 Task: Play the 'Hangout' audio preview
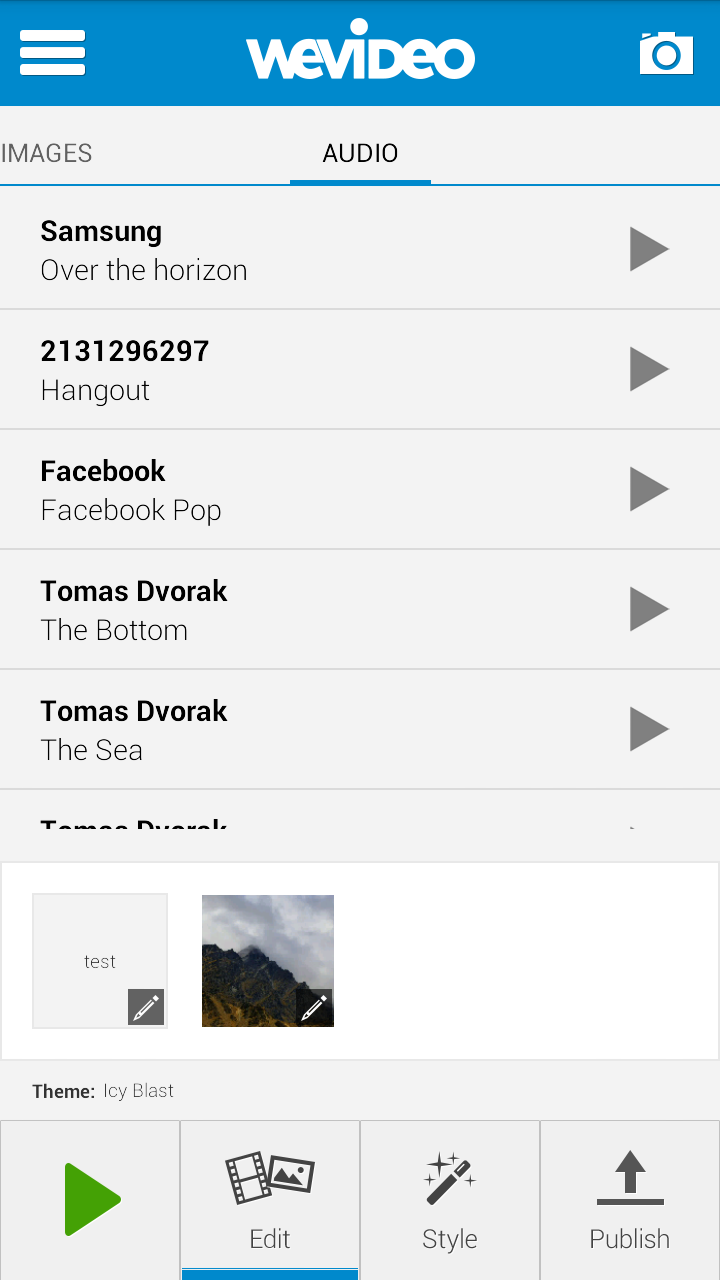[648, 369]
